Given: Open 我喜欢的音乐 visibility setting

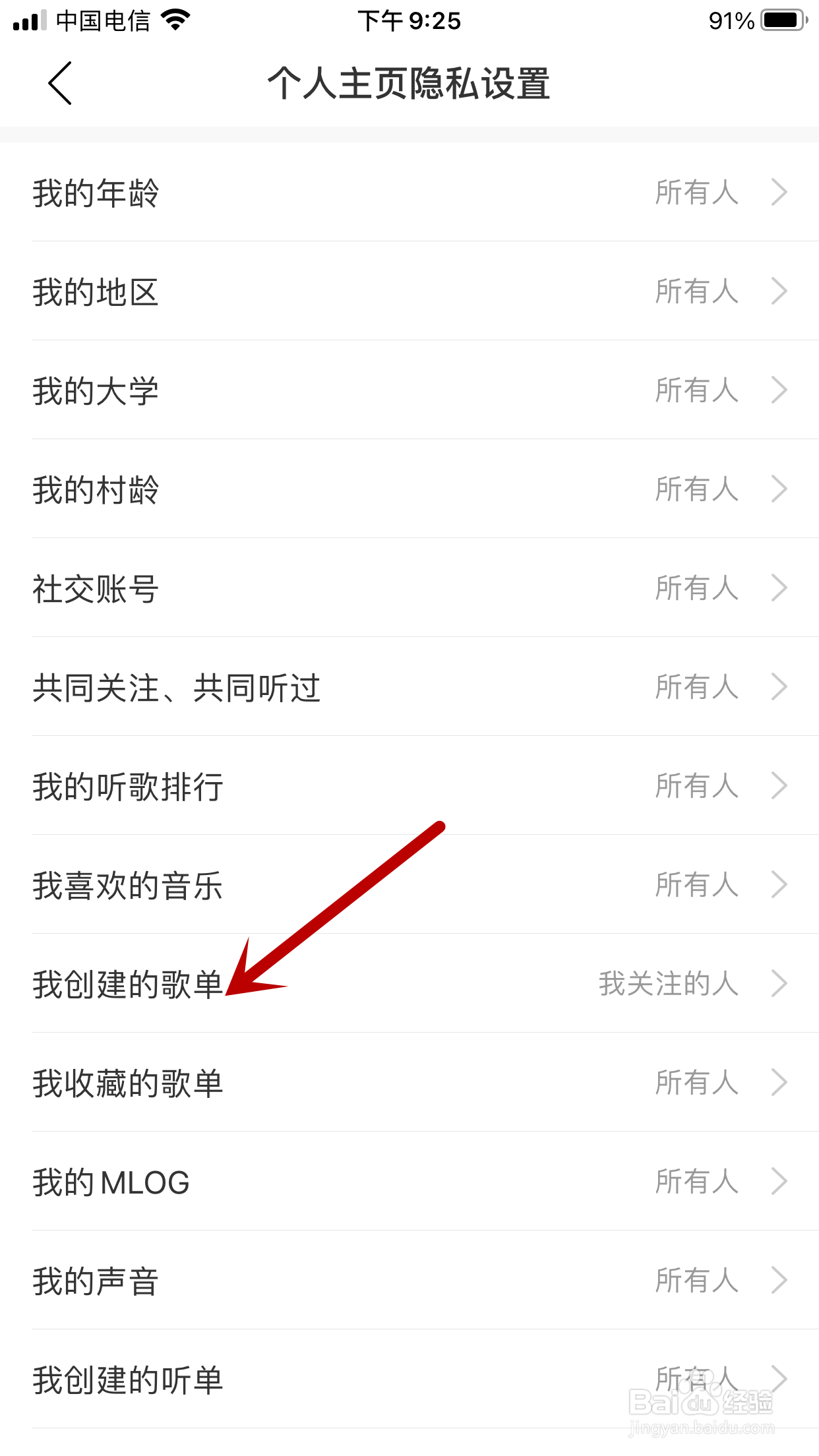Looking at the screenshot, I should pyautogui.click(x=409, y=885).
